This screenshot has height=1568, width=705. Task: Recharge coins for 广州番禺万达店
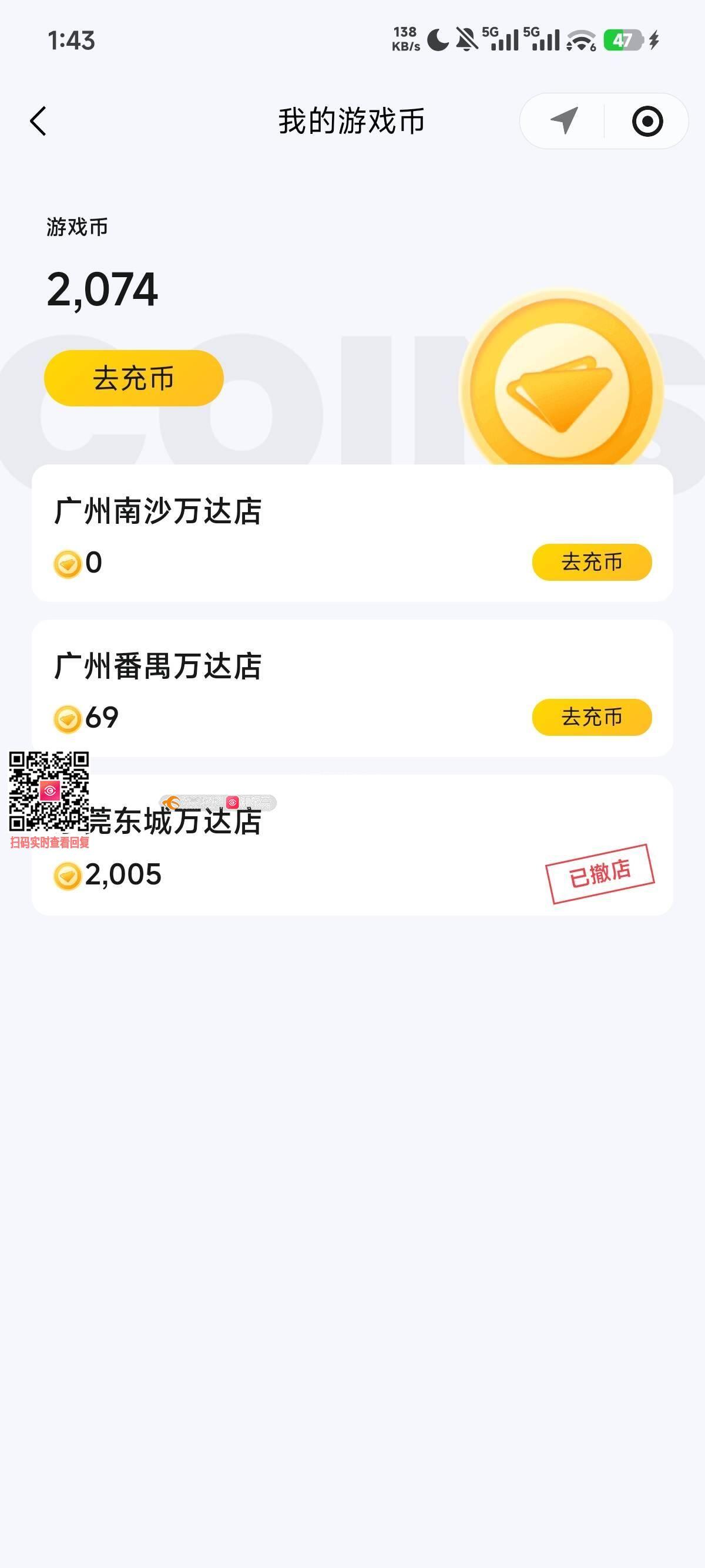click(x=592, y=717)
